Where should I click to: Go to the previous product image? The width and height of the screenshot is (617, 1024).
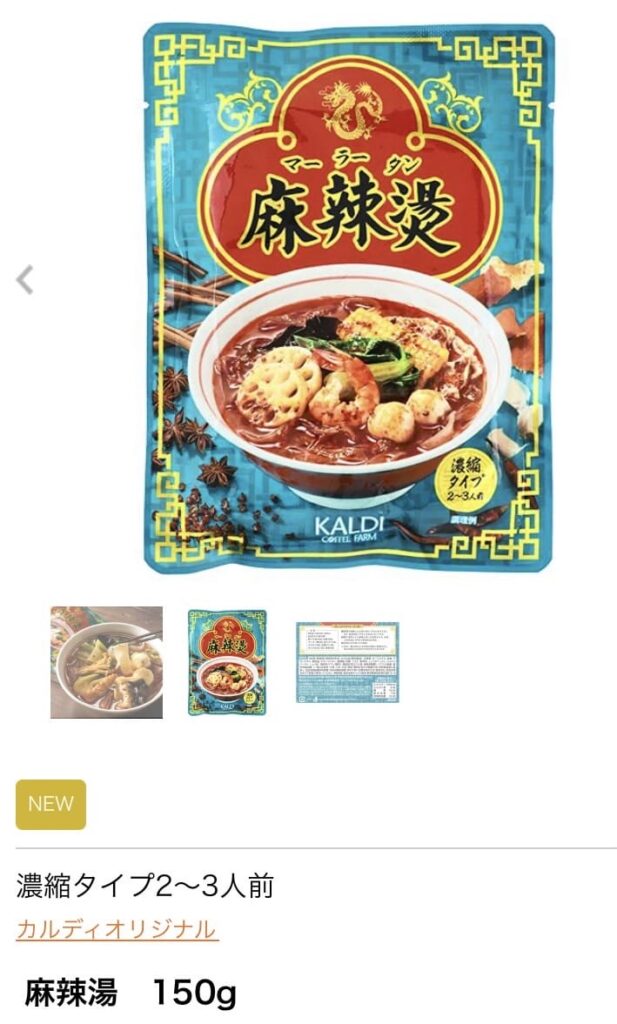pyautogui.click(x=26, y=281)
